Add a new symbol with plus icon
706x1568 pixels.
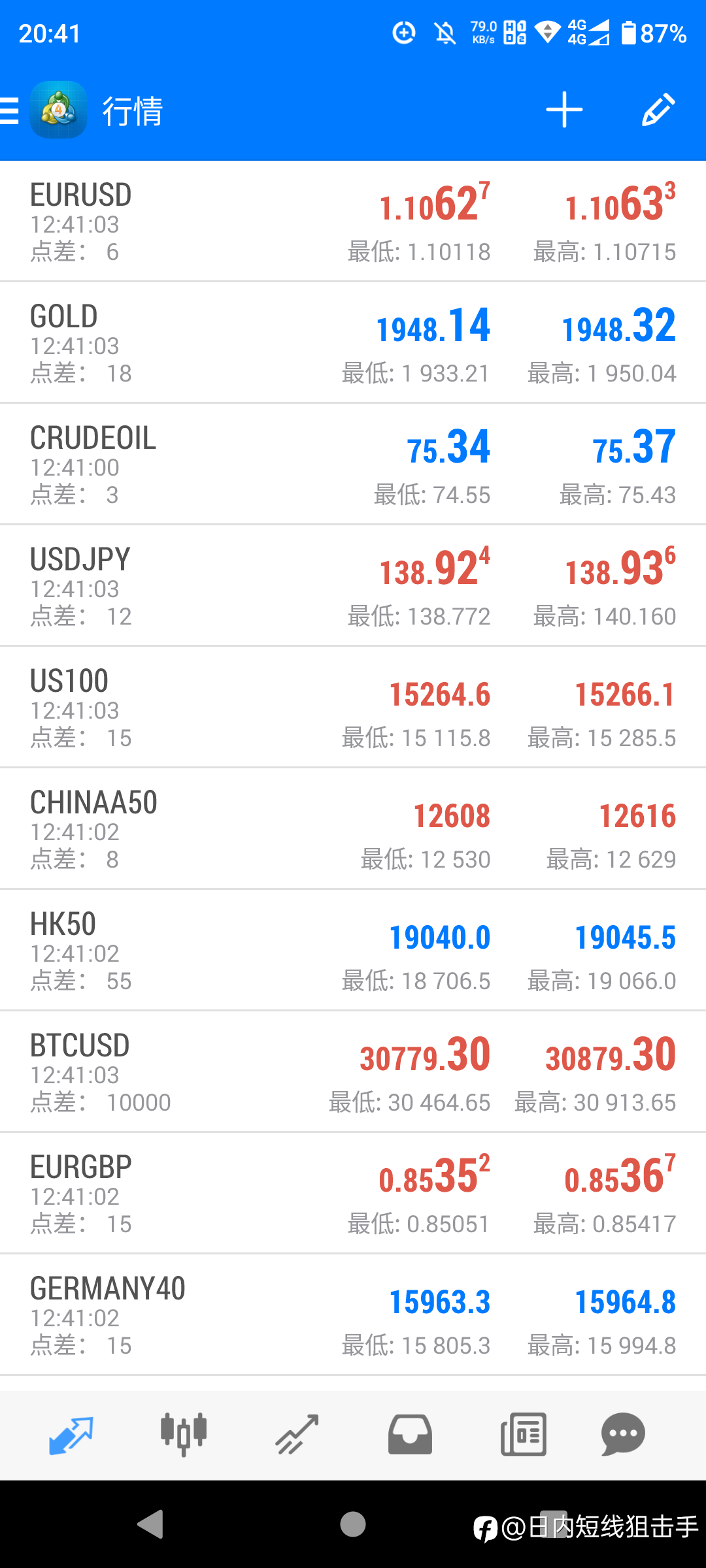pos(564,110)
